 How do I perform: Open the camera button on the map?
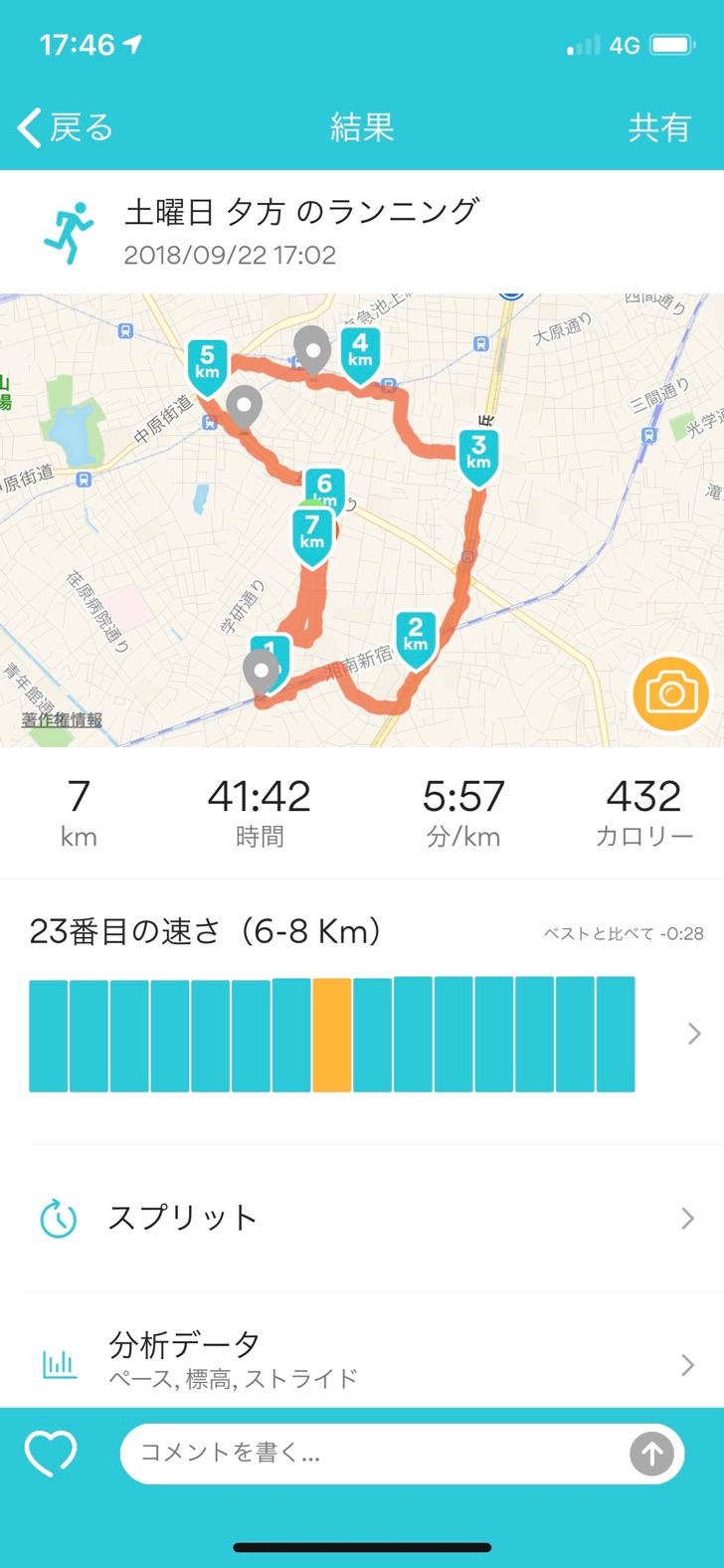point(670,693)
